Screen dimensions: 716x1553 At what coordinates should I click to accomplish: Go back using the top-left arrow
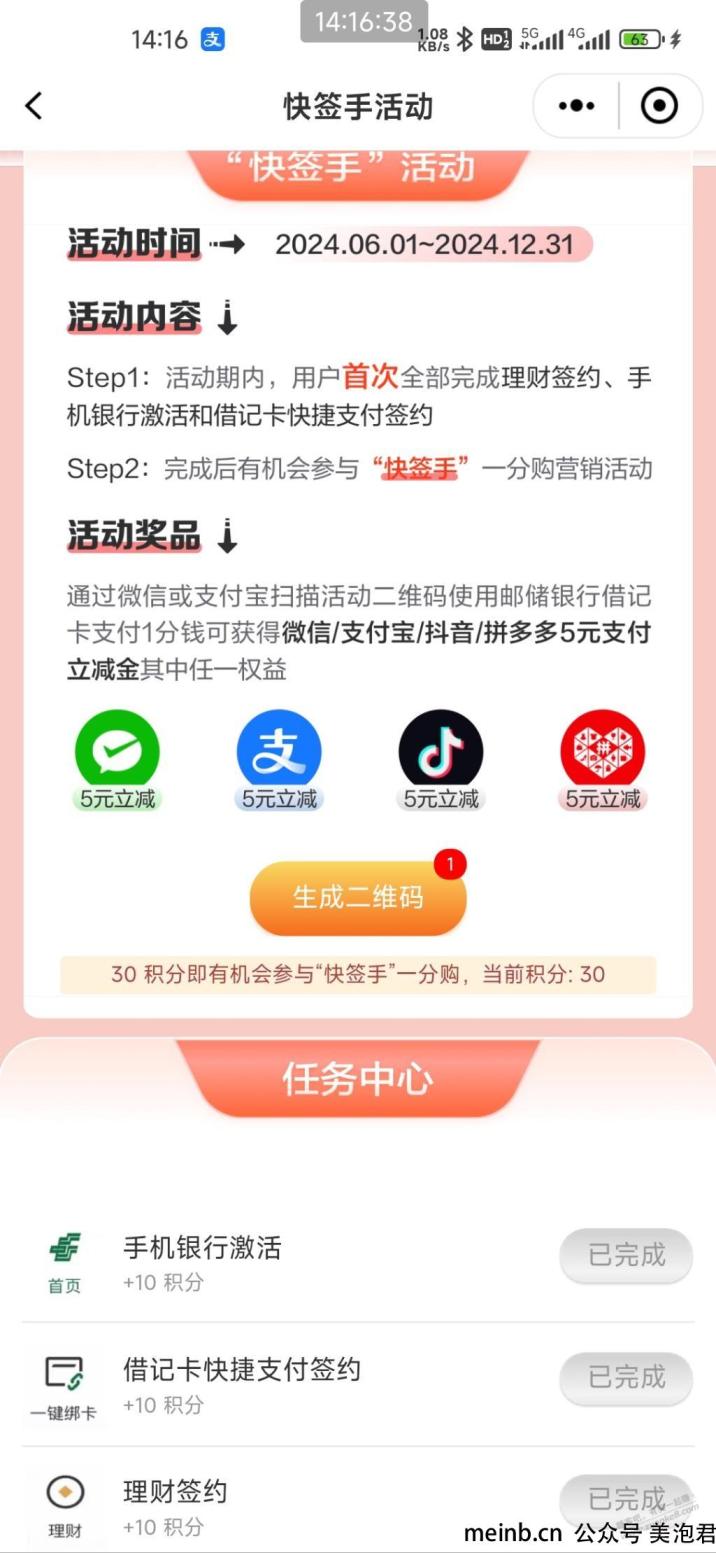click(34, 106)
